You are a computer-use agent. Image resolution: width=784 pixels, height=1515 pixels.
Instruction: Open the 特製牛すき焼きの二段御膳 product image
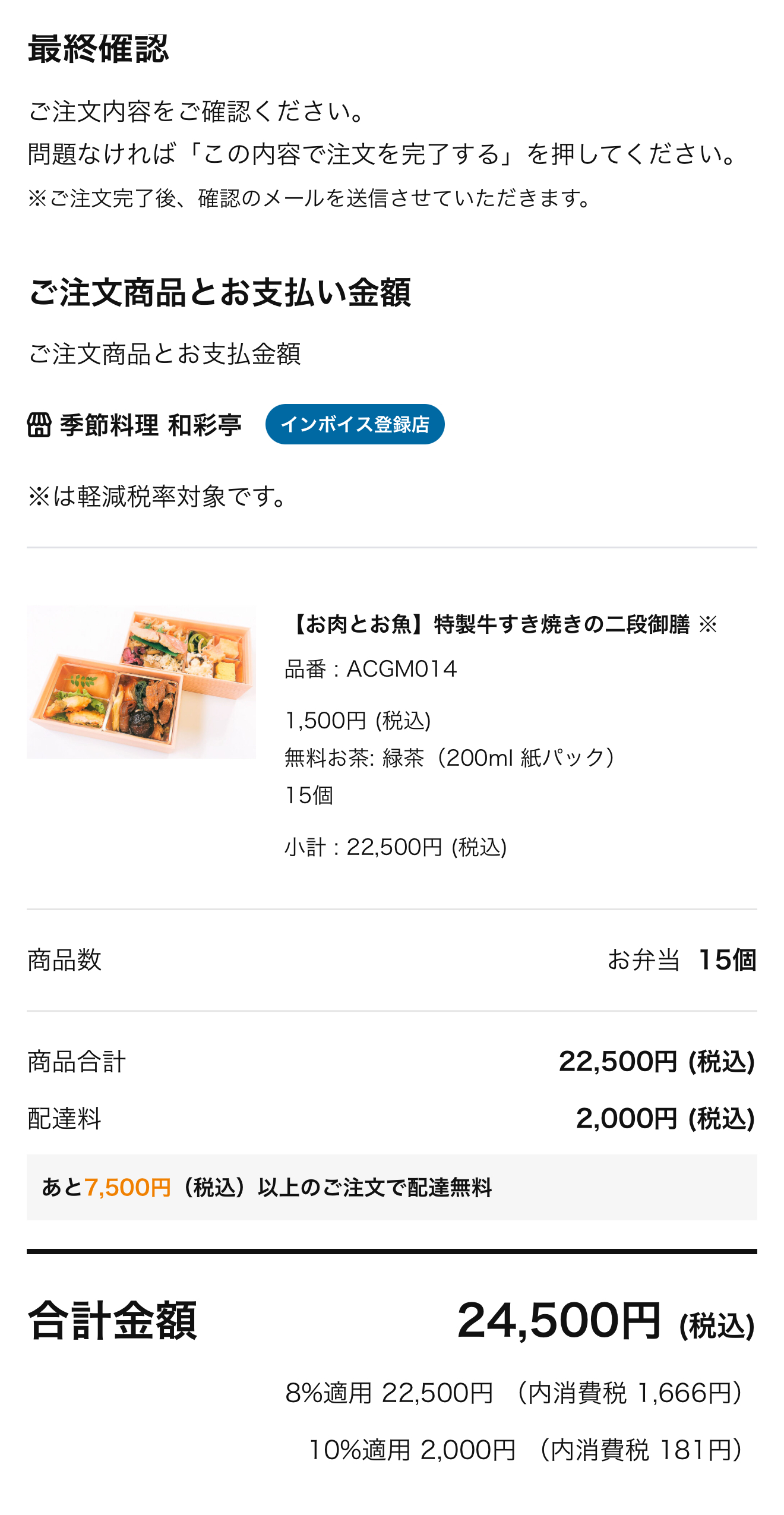pyautogui.click(x=141, y=681)
